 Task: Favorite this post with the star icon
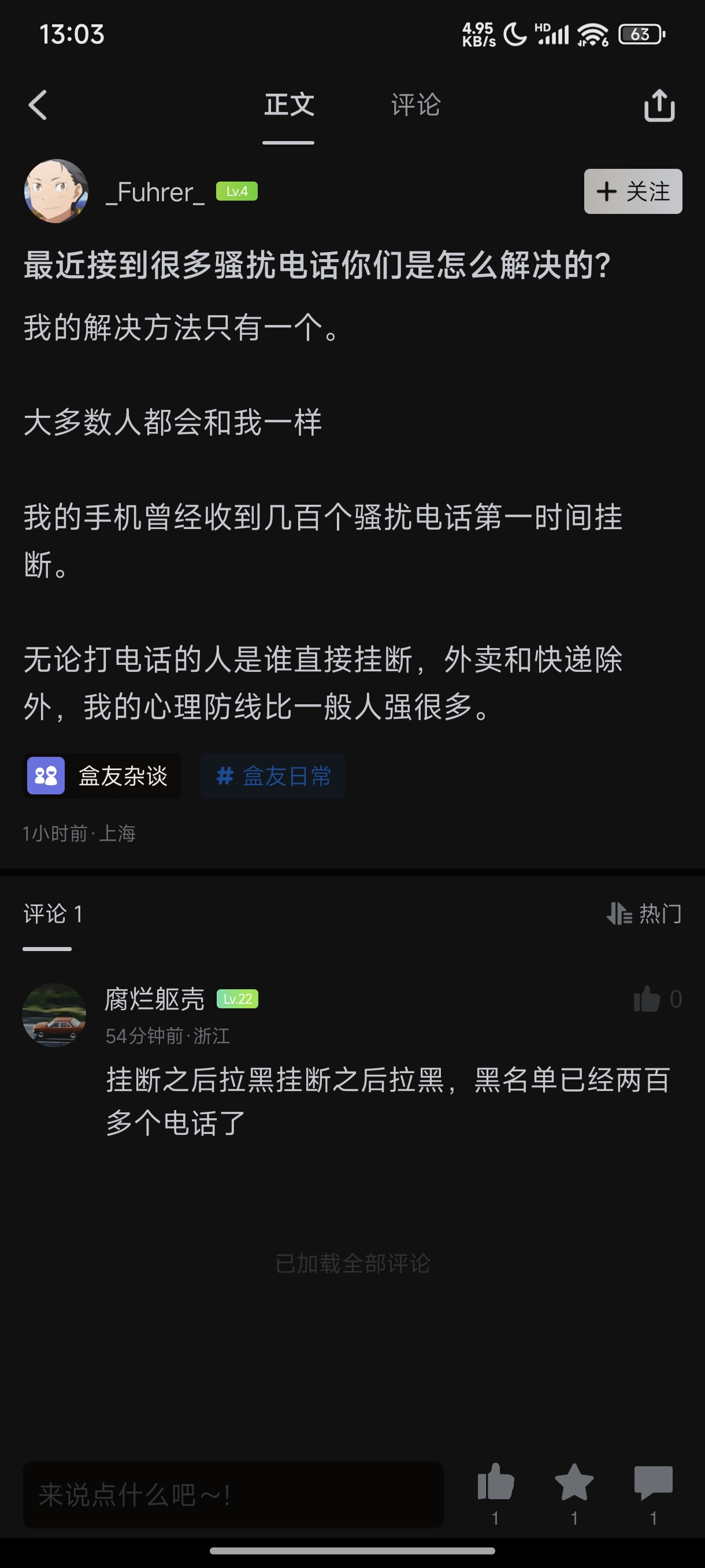coord(574,1483)
